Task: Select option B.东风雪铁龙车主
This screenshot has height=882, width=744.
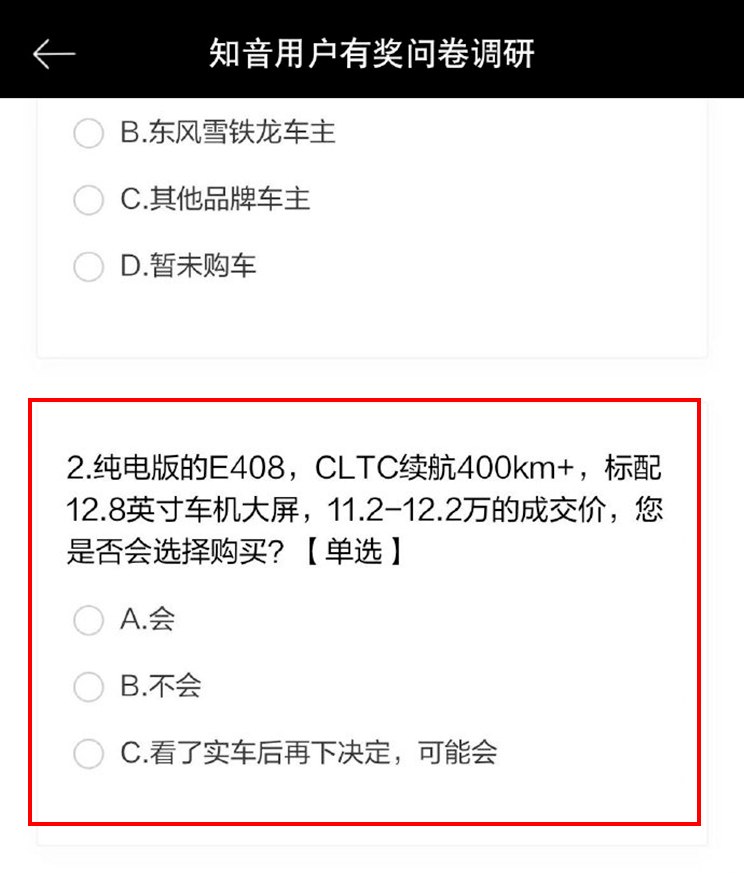Action: 89,133
